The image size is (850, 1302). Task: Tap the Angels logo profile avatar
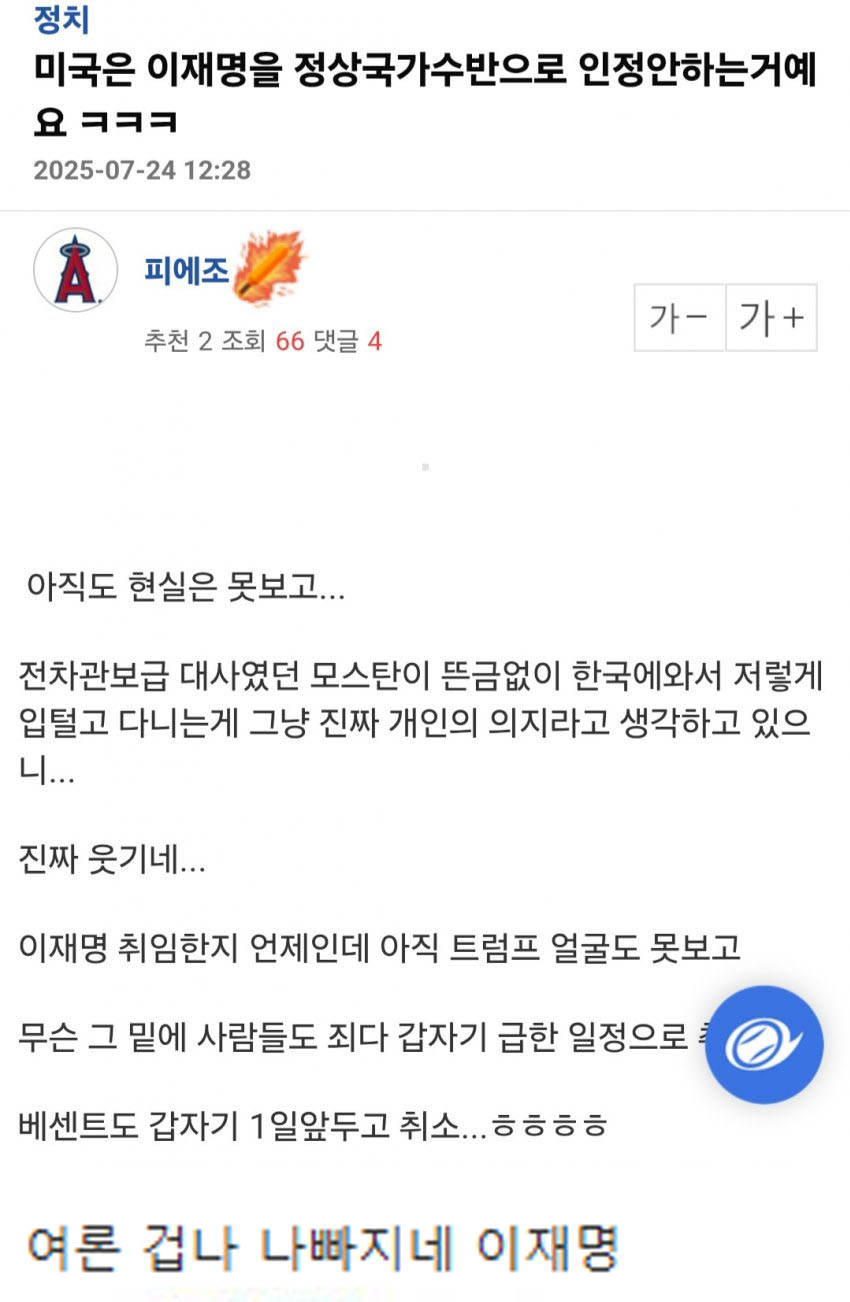tap(76, 270)
